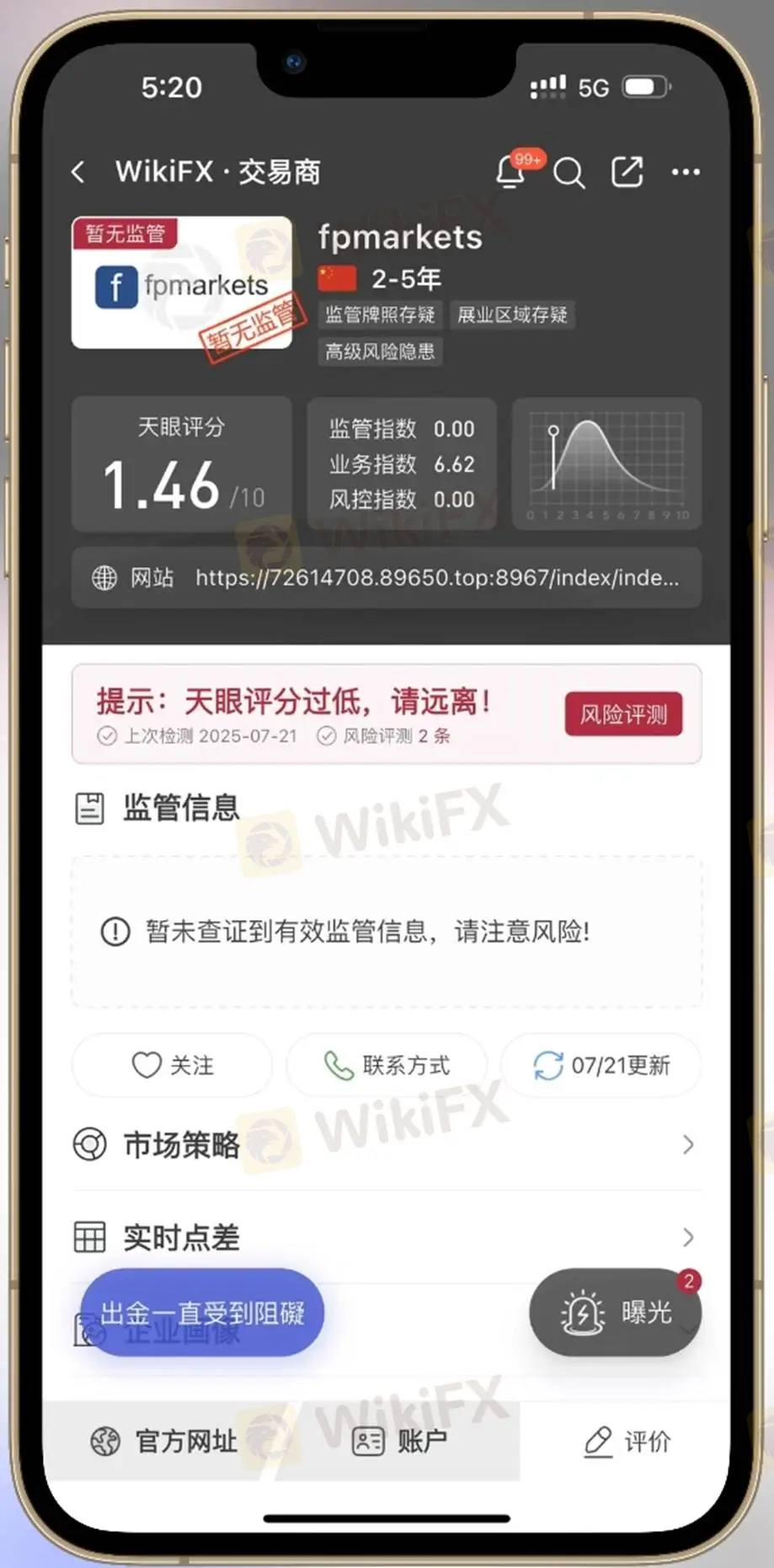
Task: Follow the broker with 关注
Action: tap(173, 1065)
